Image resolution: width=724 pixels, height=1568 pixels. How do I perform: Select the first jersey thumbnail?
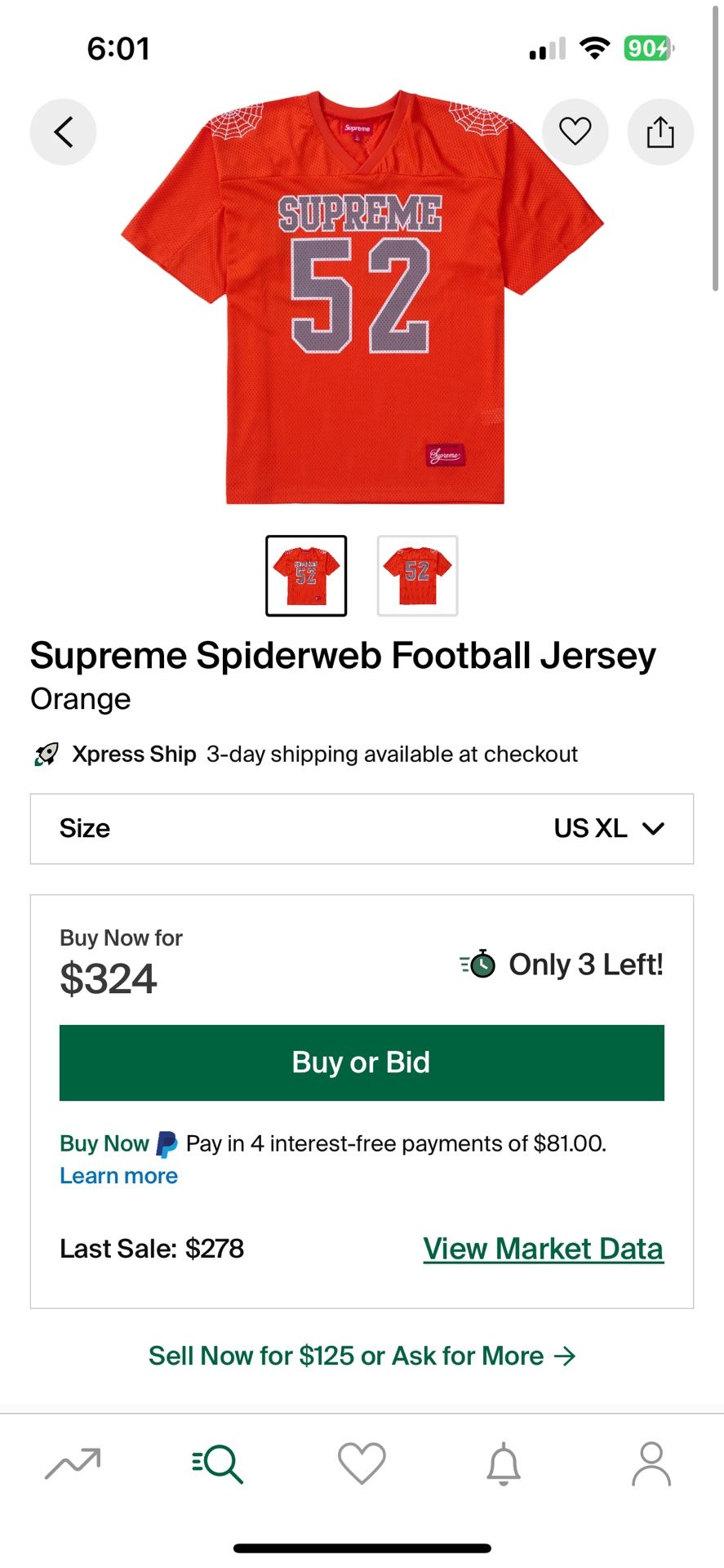coord(307,575)
